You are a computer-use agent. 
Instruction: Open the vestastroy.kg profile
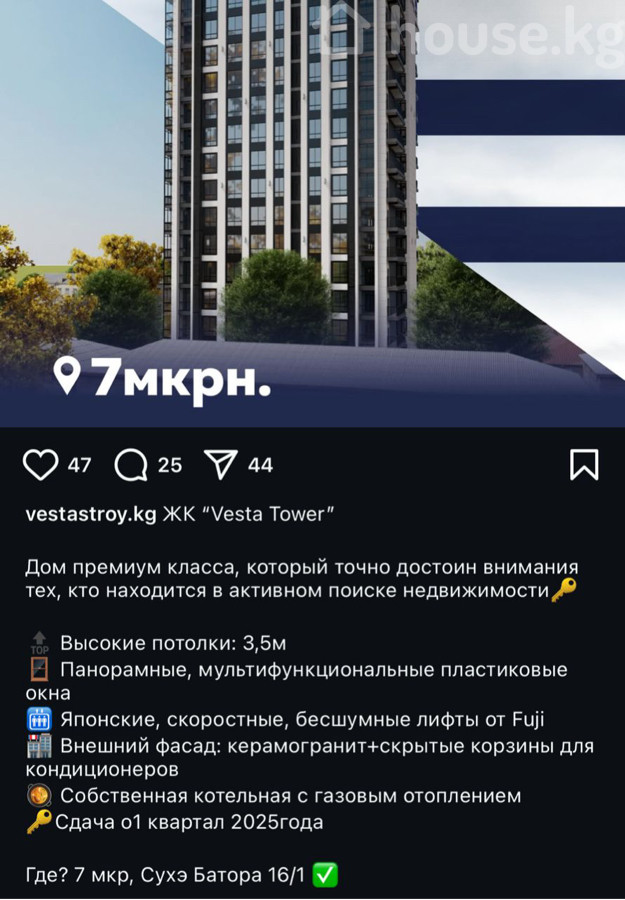coord(91,514)
